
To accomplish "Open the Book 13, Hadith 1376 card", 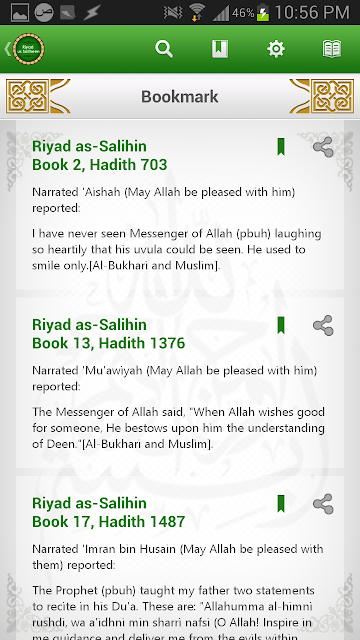I will click(x=180, y=383).
